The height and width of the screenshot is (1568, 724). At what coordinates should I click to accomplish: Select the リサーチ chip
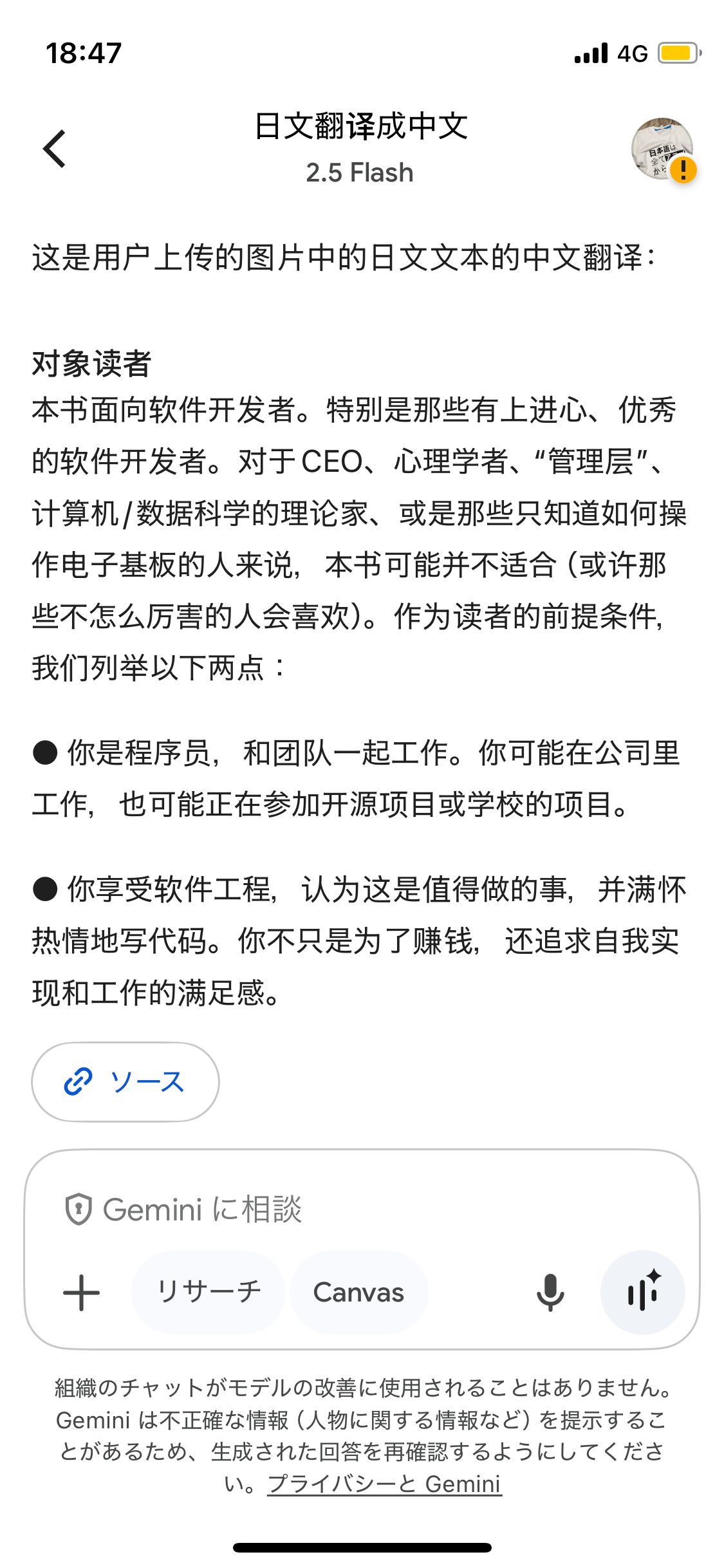tap(209, 1292)
